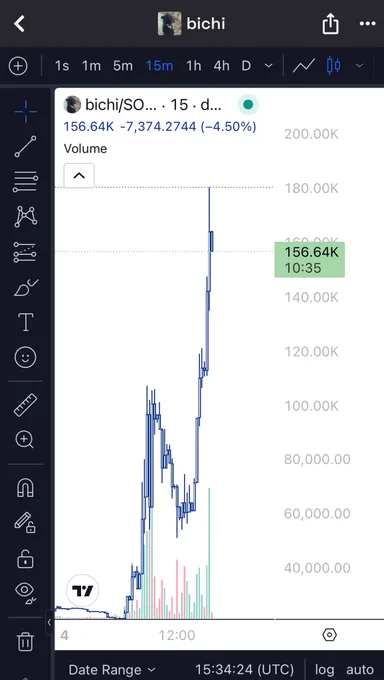The height and width of the screenshot is (680, 384).
Task: Switch chart to 5m interval
Action: [x=123, y=66]
